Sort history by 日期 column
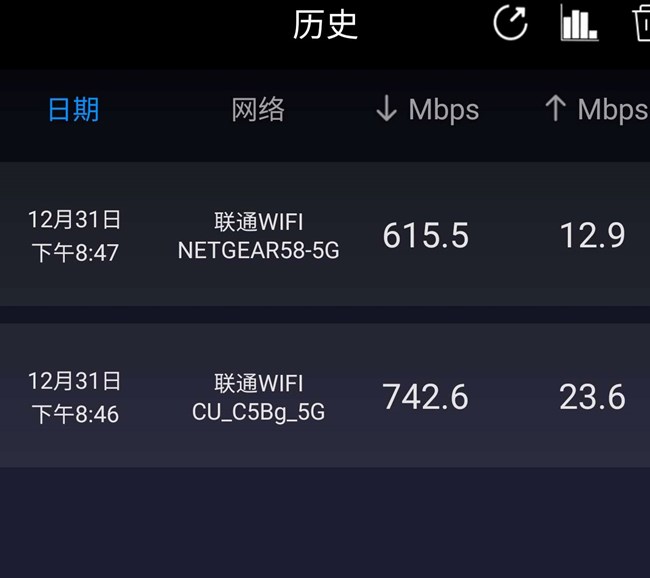The width and height of the screenshot is (650, 578). click(x=74, y=109)
